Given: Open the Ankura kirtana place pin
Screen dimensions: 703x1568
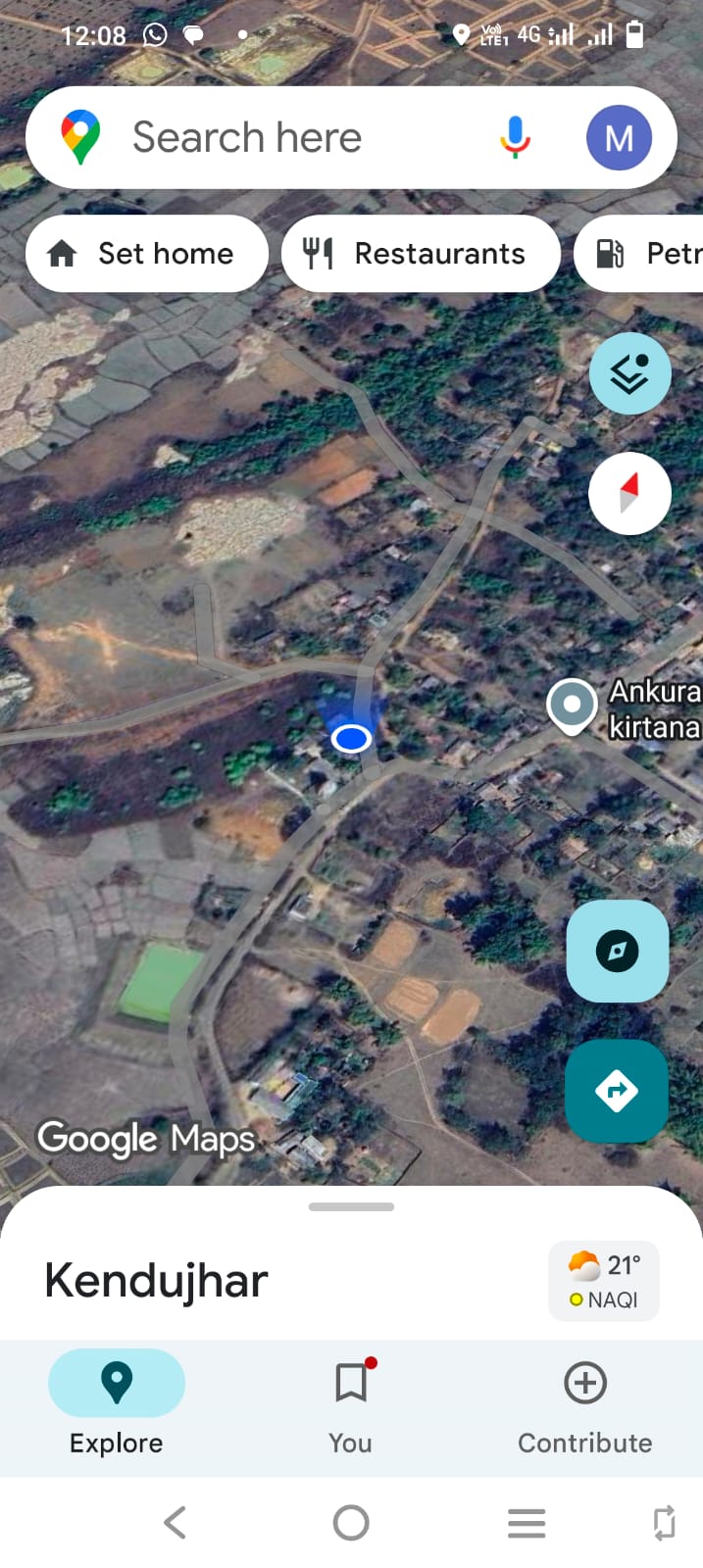Looking at the screenshot, I should (572, 706).
